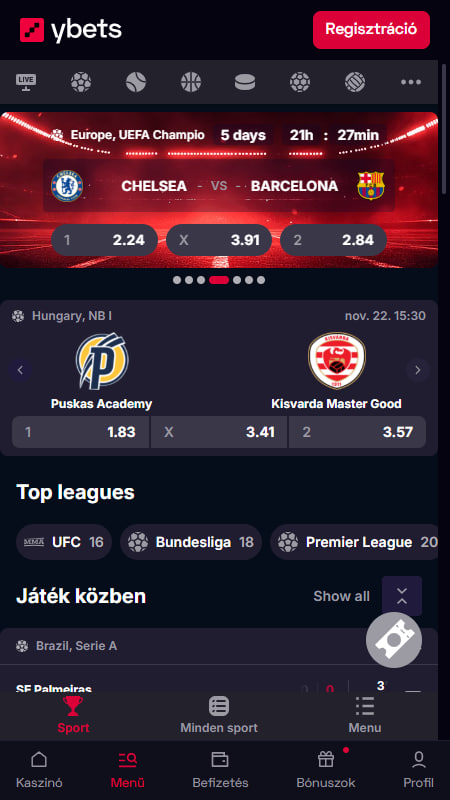Open the floating bet slip ticket button
The width and height of the screenshot is (450, 800).
click(394, 640)
